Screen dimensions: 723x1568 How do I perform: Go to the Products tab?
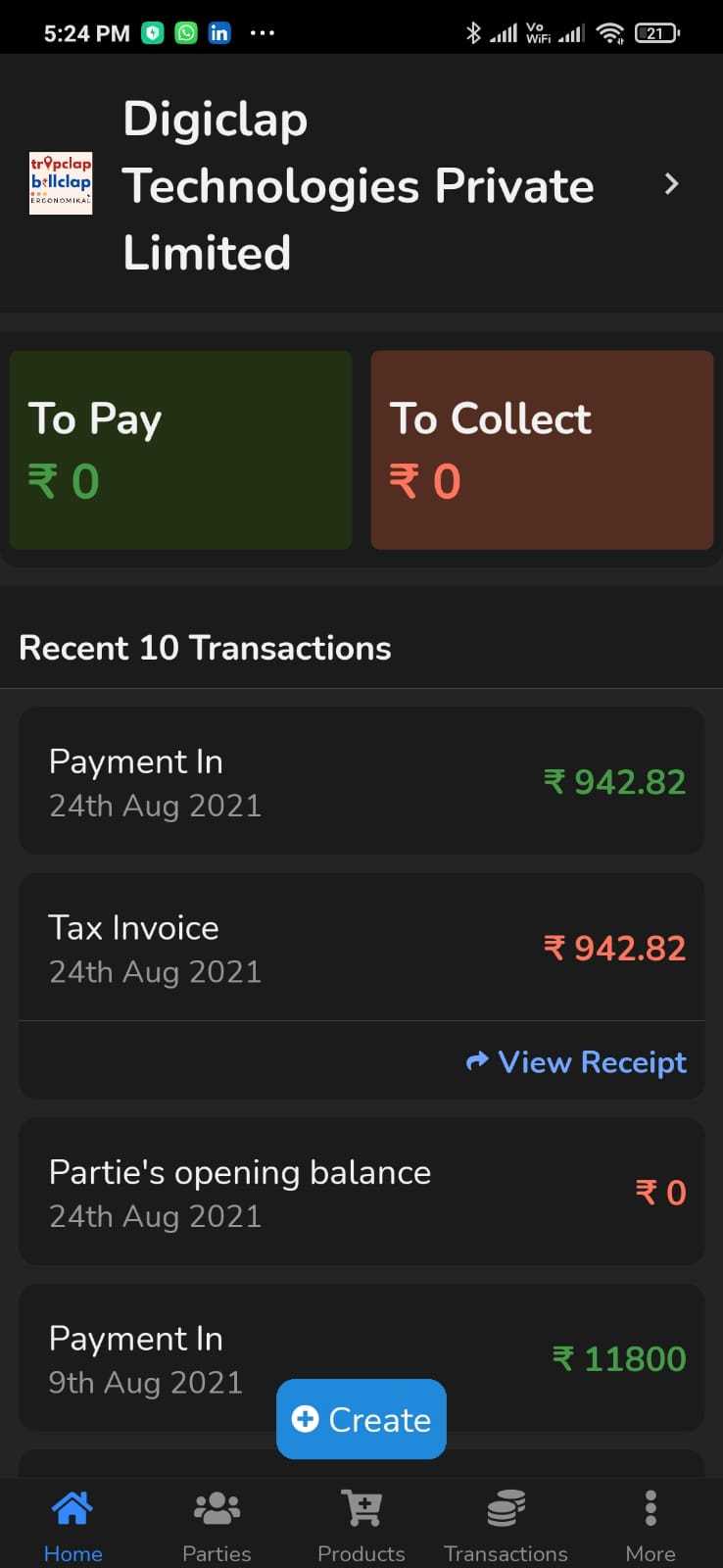pos(361,1525)
